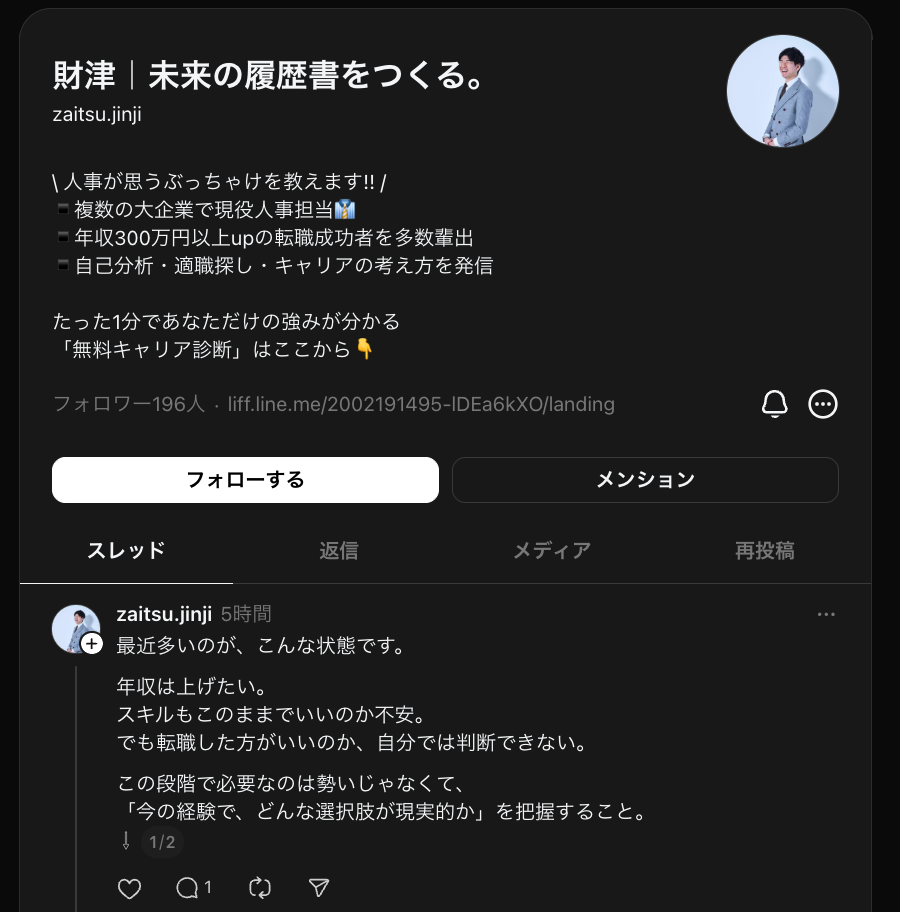Switch to the 返信 tab
Viewport: 900px width, 912px height.
pos(339,551)
